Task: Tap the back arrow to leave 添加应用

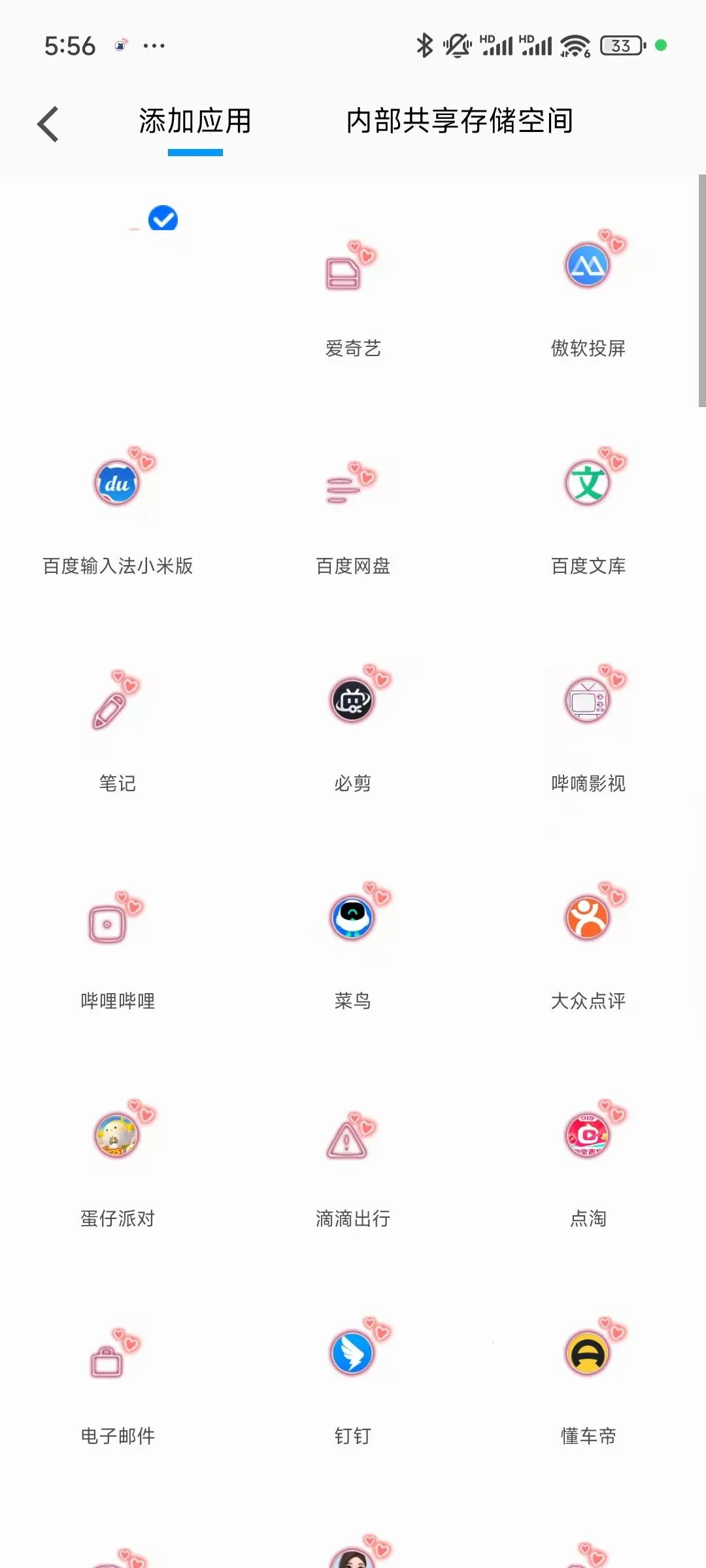Action: point(47,123)
